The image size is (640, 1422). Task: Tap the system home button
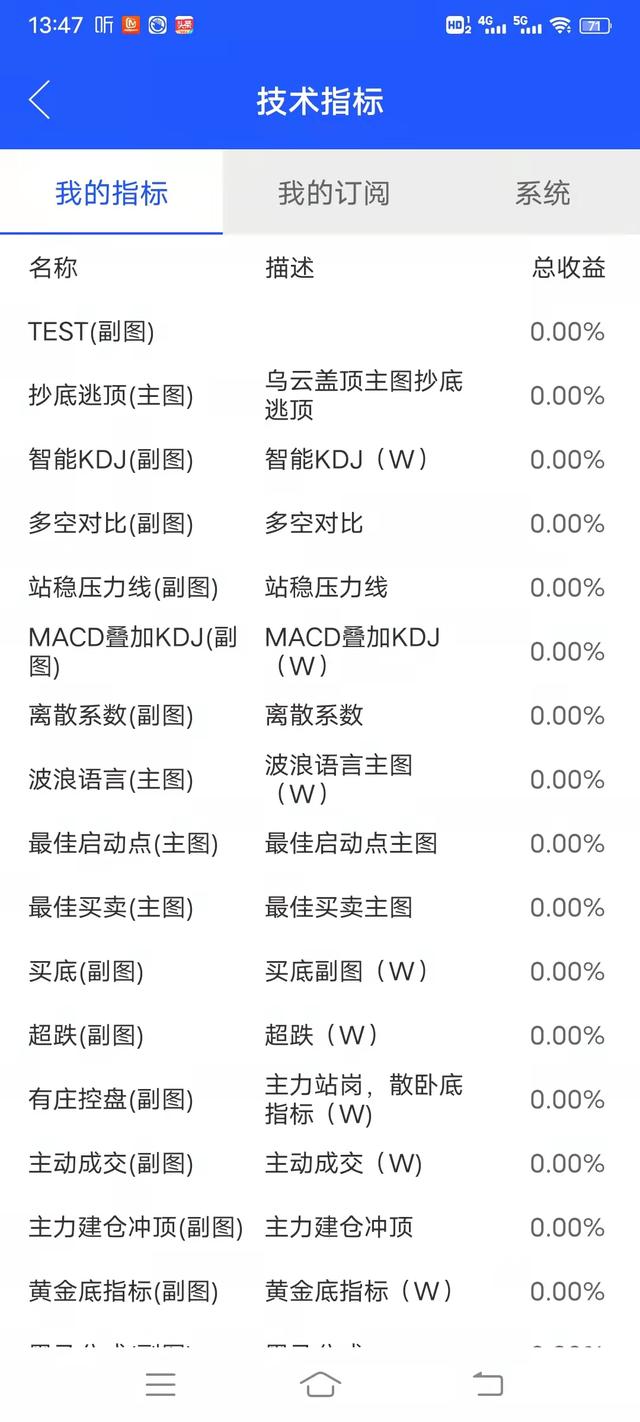coord(320,1384)
